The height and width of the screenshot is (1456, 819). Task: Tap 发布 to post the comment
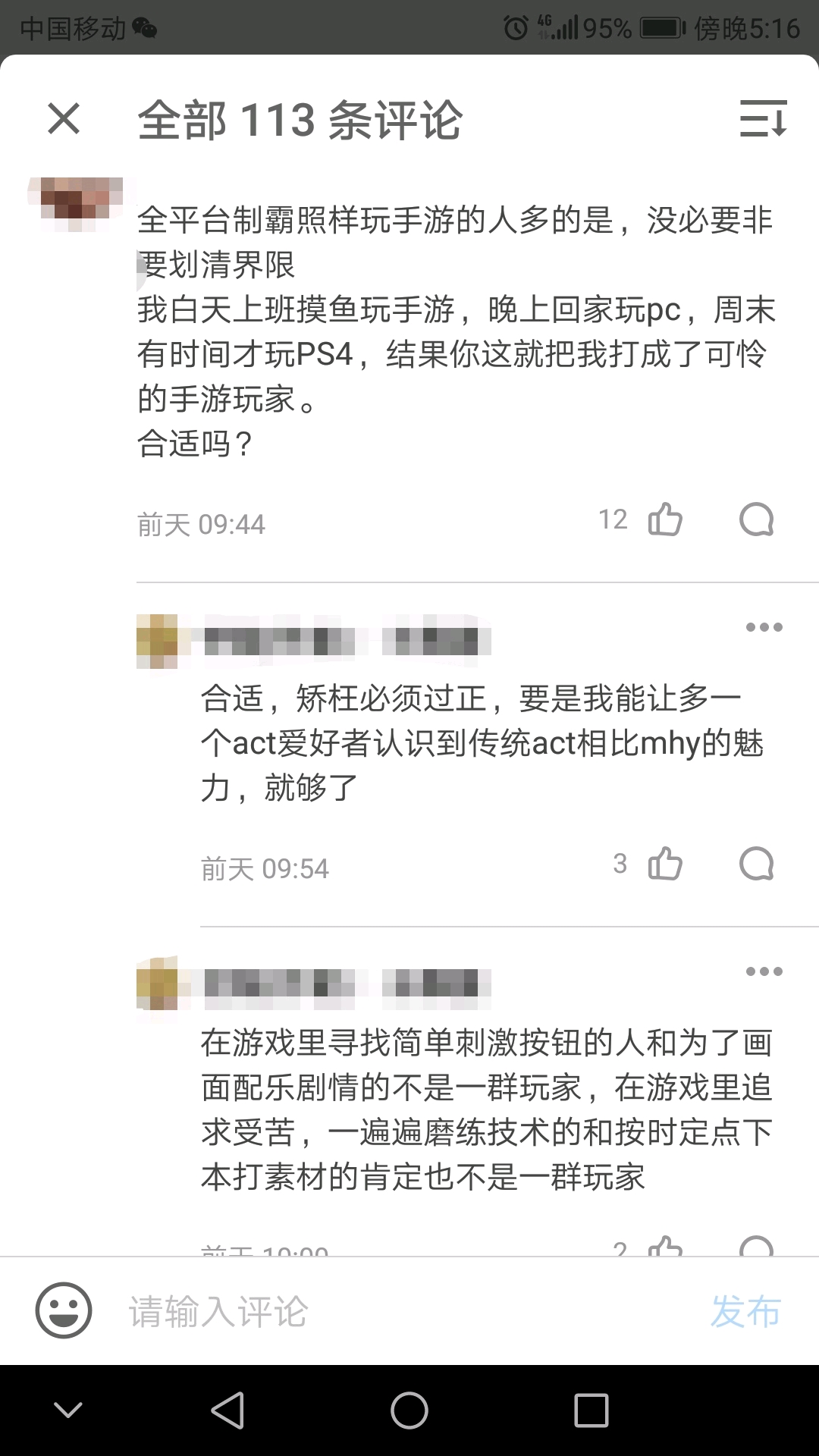click(x=745, y=1311)
